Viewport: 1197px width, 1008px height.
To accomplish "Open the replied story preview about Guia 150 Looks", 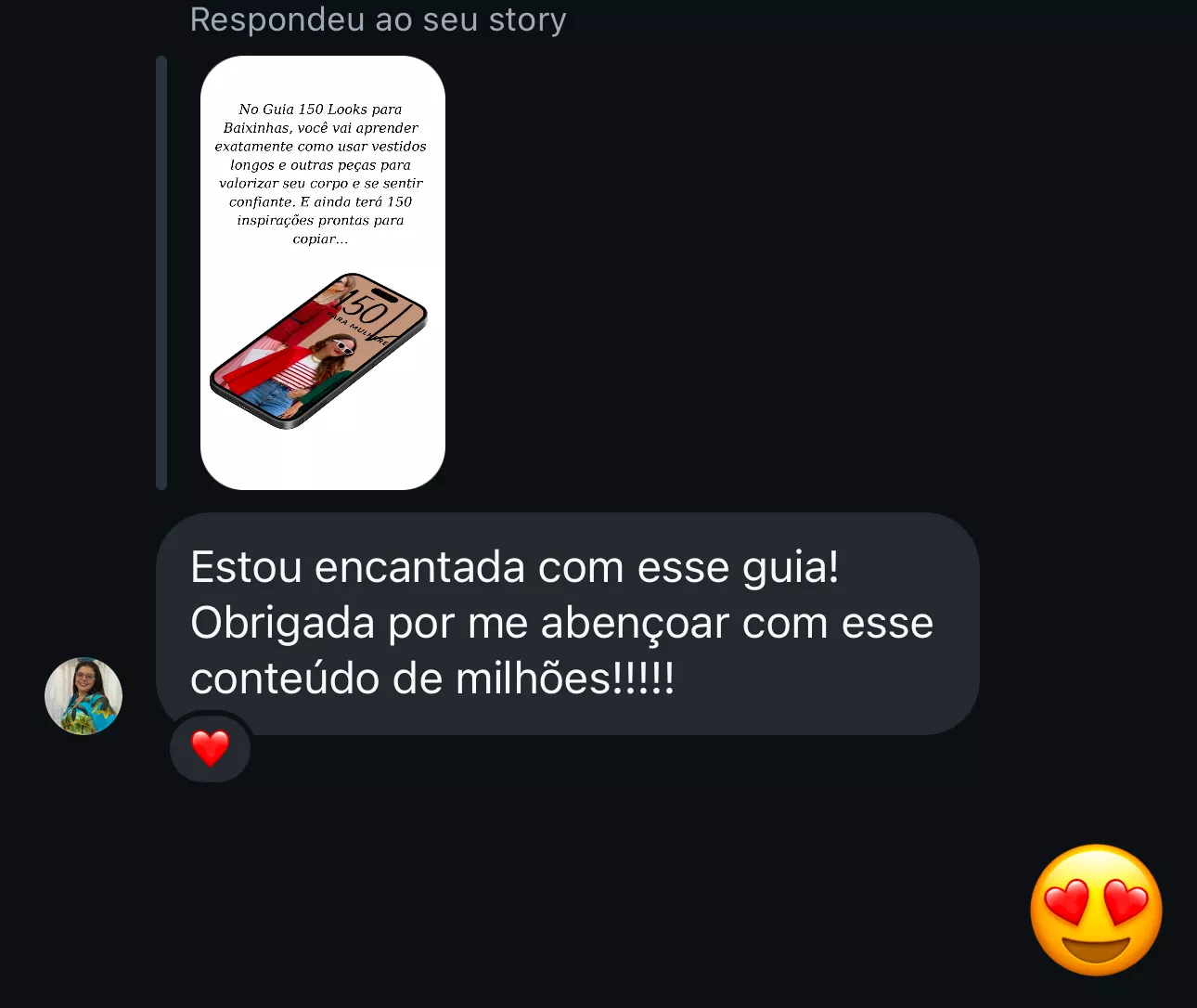I will [x=322, y=273].
